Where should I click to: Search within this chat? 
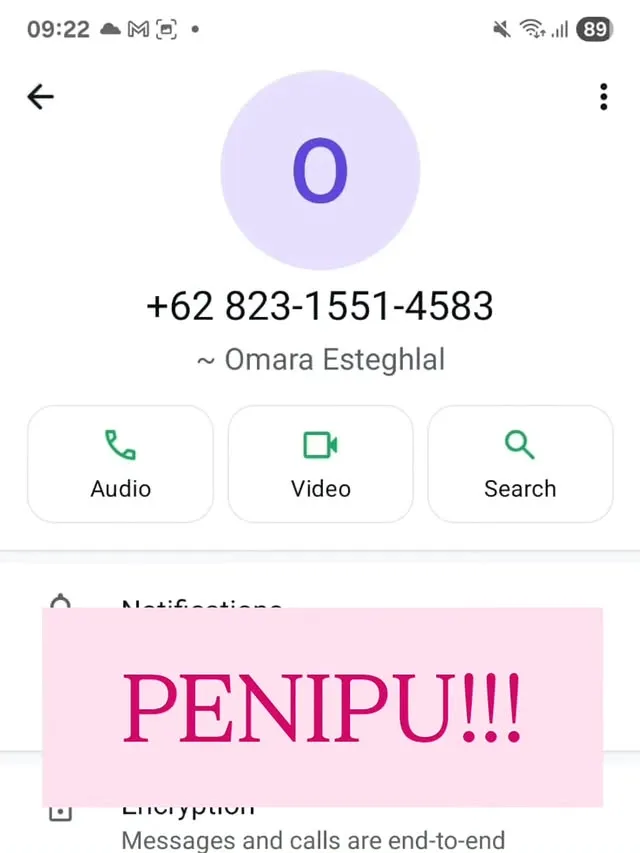[520, 463]
